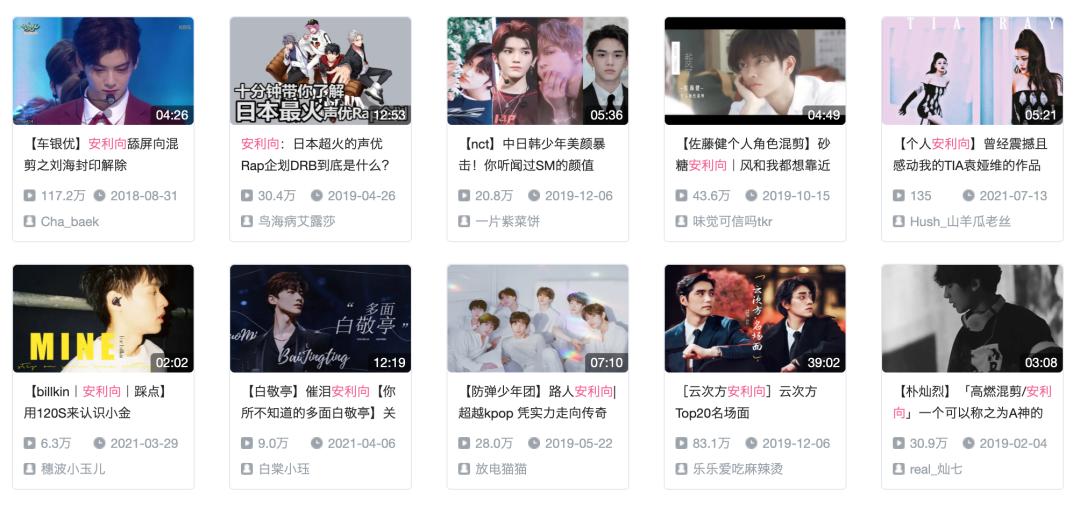
Task: Visit uploader Cha_baek's profile
Action: pyautogui.click(x=69, y=221)
